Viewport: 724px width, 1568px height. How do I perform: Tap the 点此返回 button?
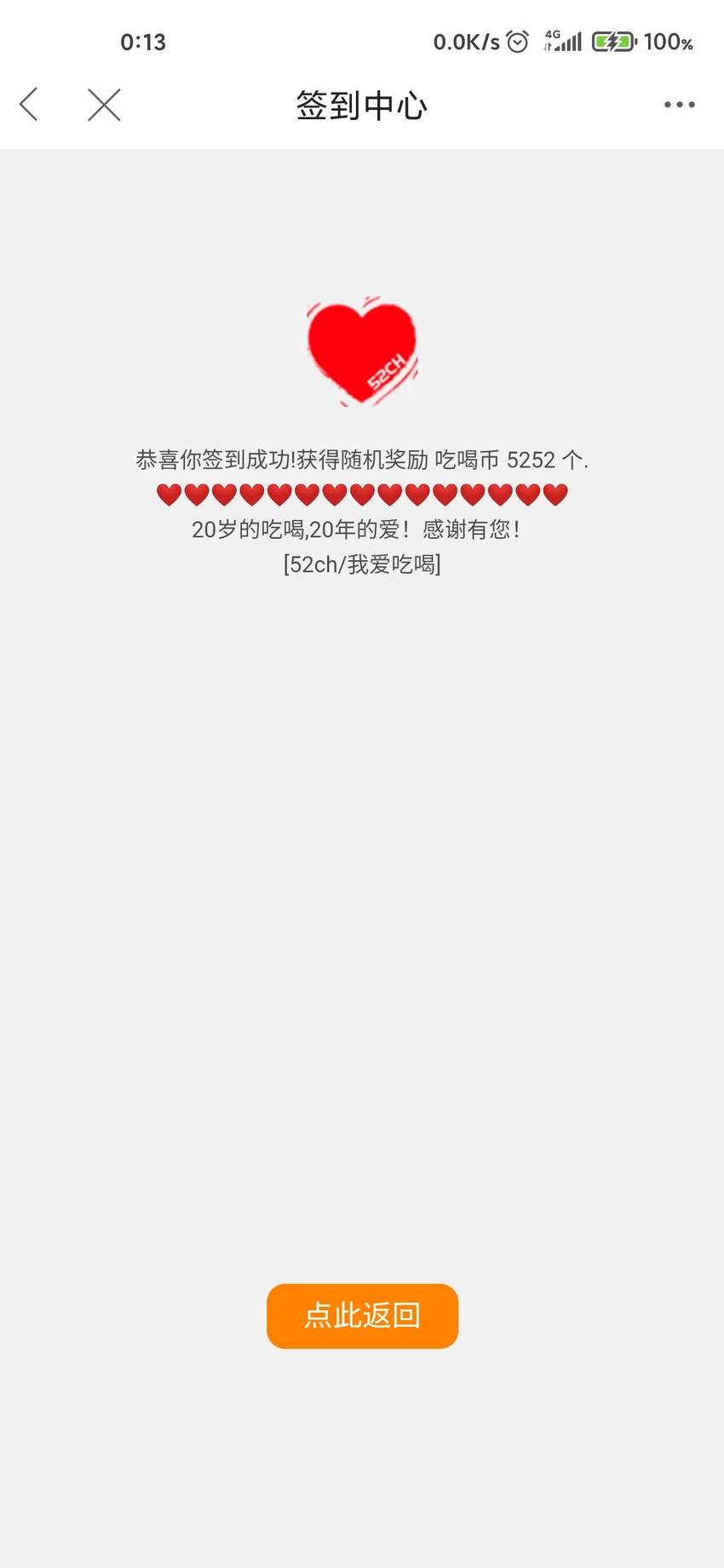tap(362, 1315)
